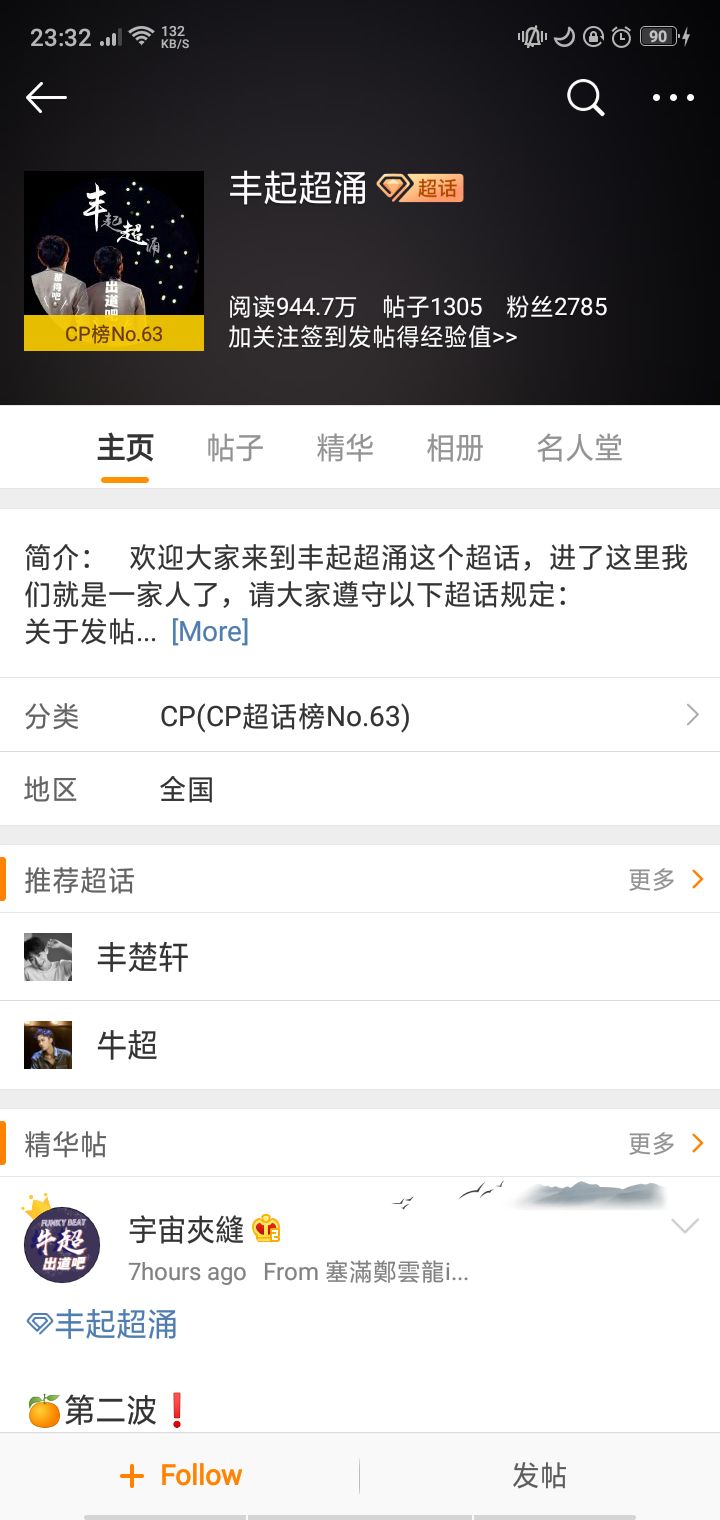Open the 加关注签到发帖得经验值 link
The width and height of the screenshot is (720, 1520).
[373, 337]
